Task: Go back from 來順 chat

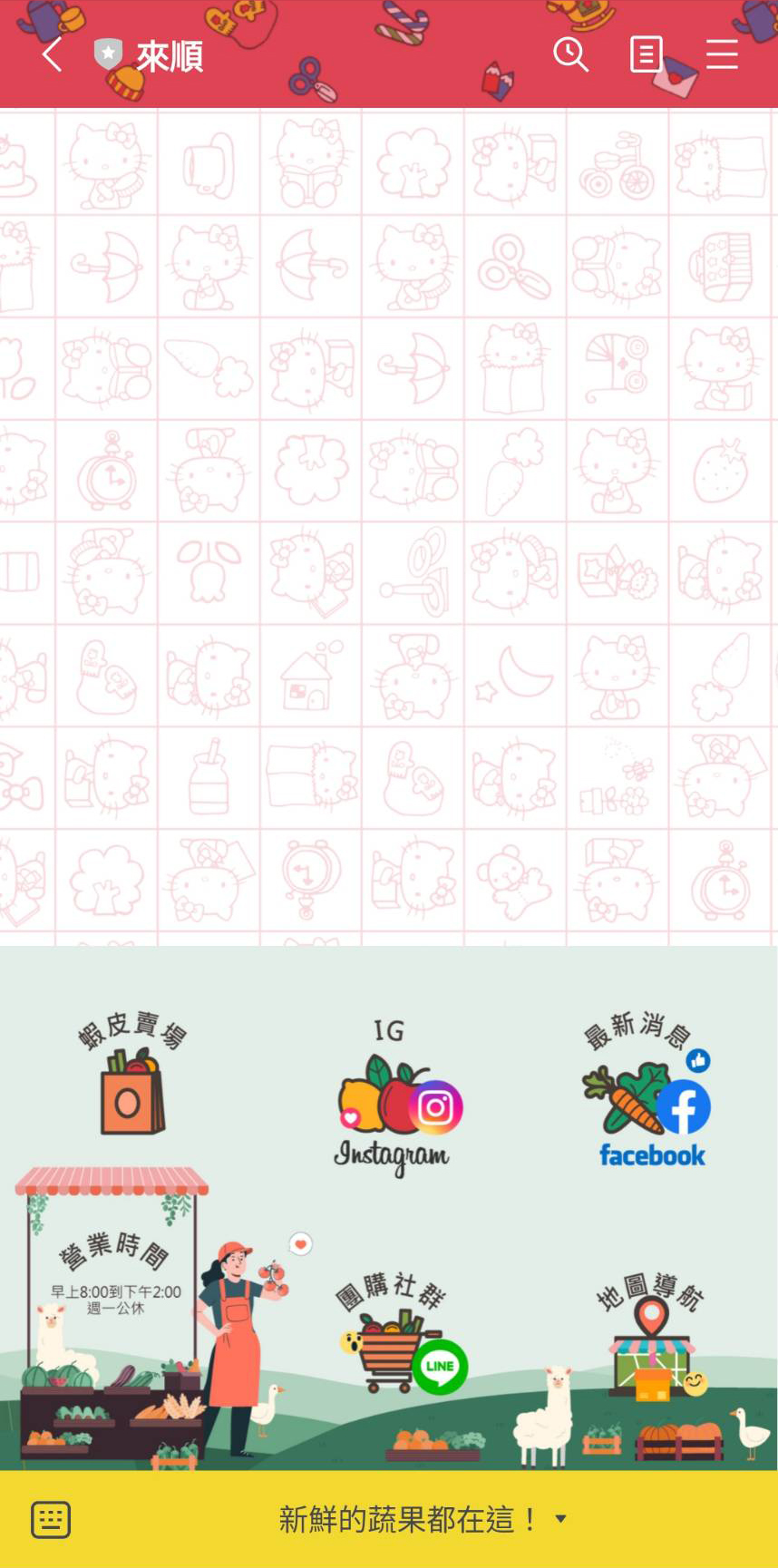Action: [x=52, y=55]
